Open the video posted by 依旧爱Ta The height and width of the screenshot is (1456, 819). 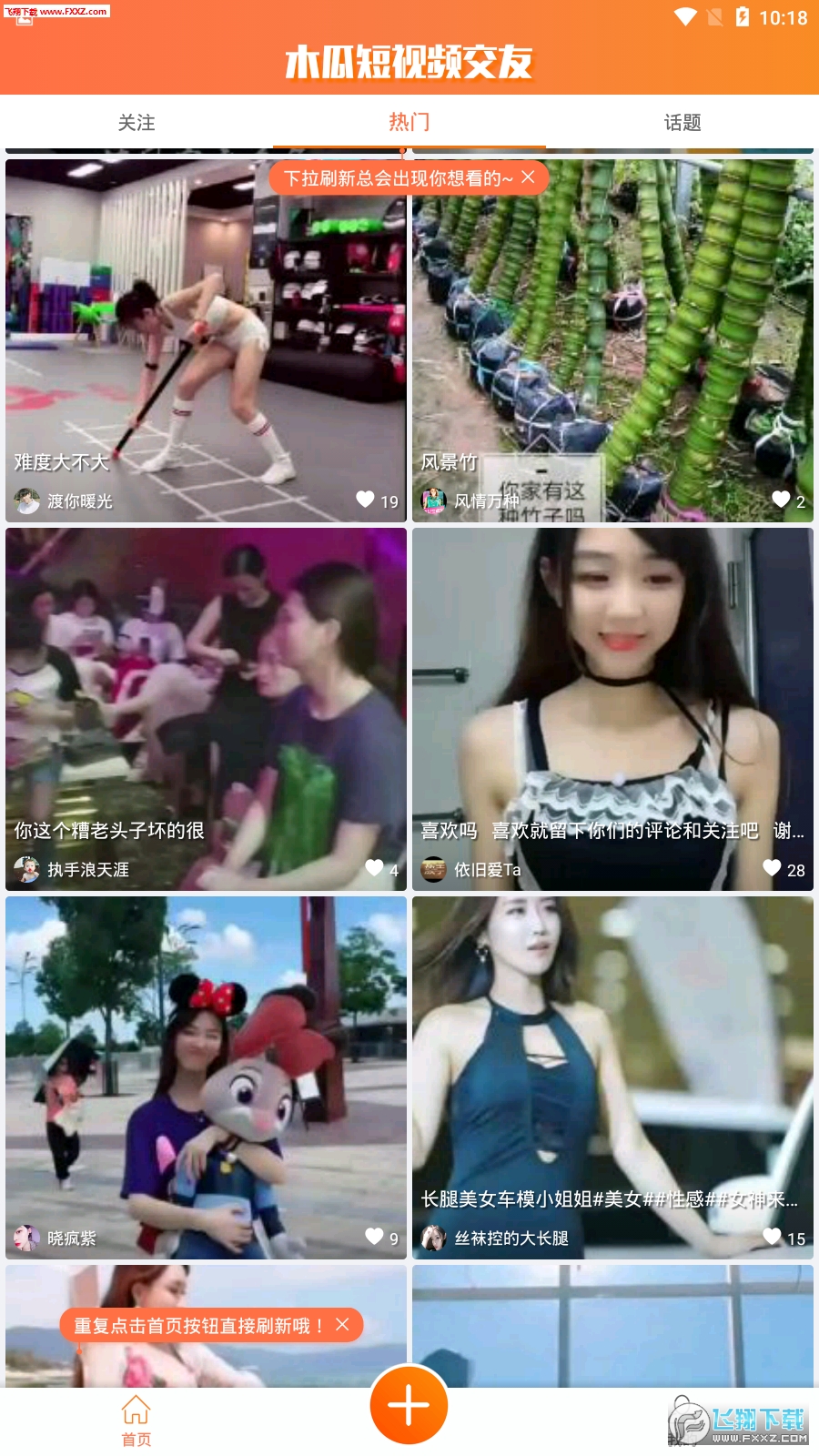coord(612,709)
